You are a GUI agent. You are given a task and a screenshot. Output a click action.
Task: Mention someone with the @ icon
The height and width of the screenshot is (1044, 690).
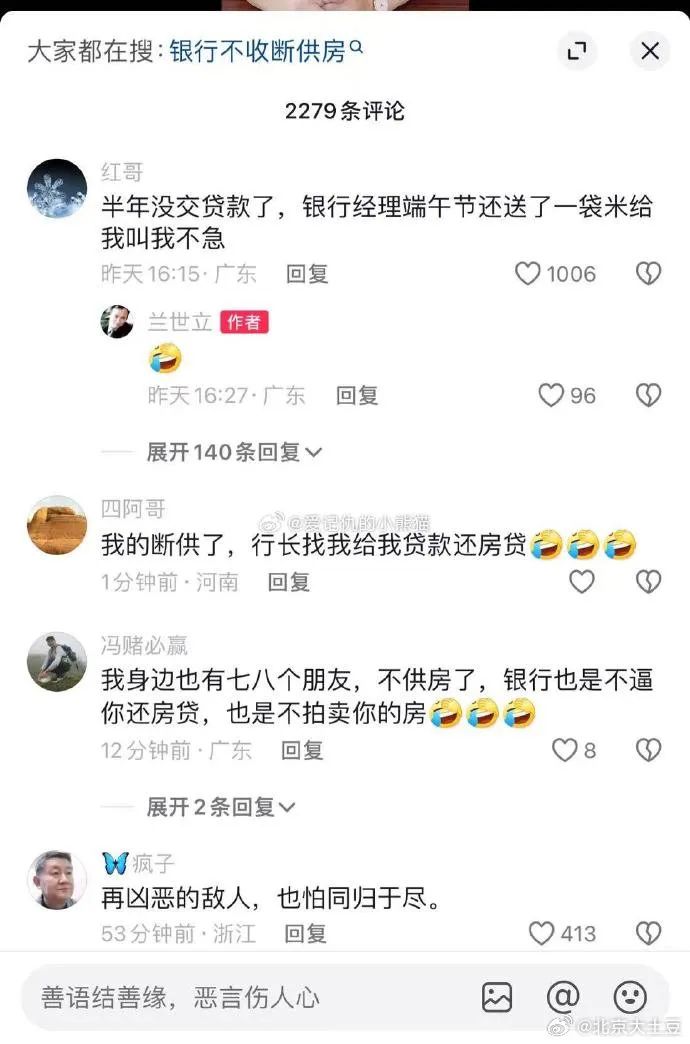563,997
